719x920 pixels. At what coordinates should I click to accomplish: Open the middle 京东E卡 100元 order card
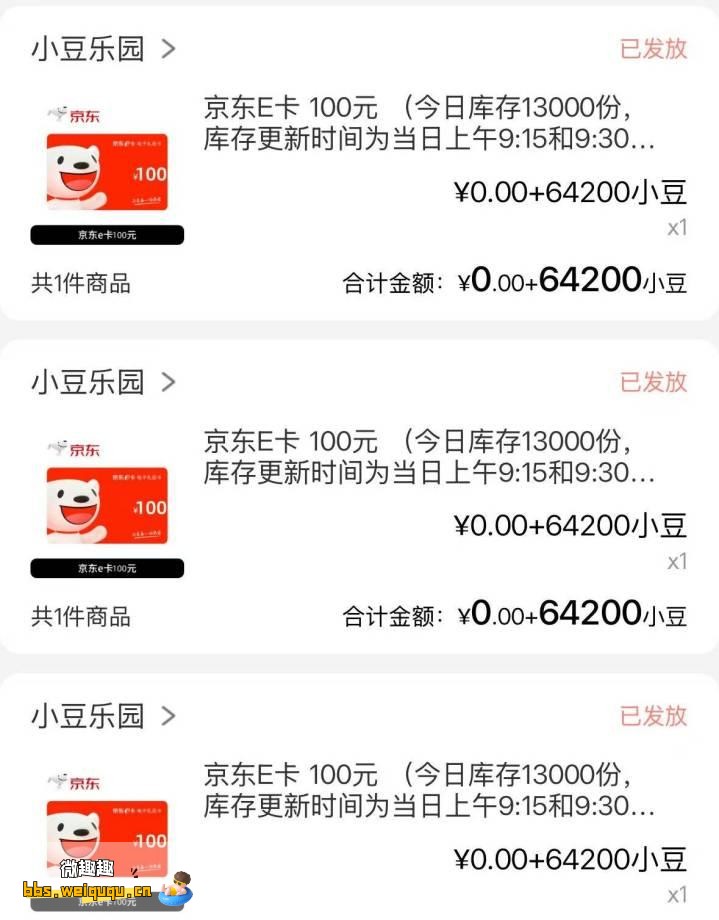click(430, 456)
